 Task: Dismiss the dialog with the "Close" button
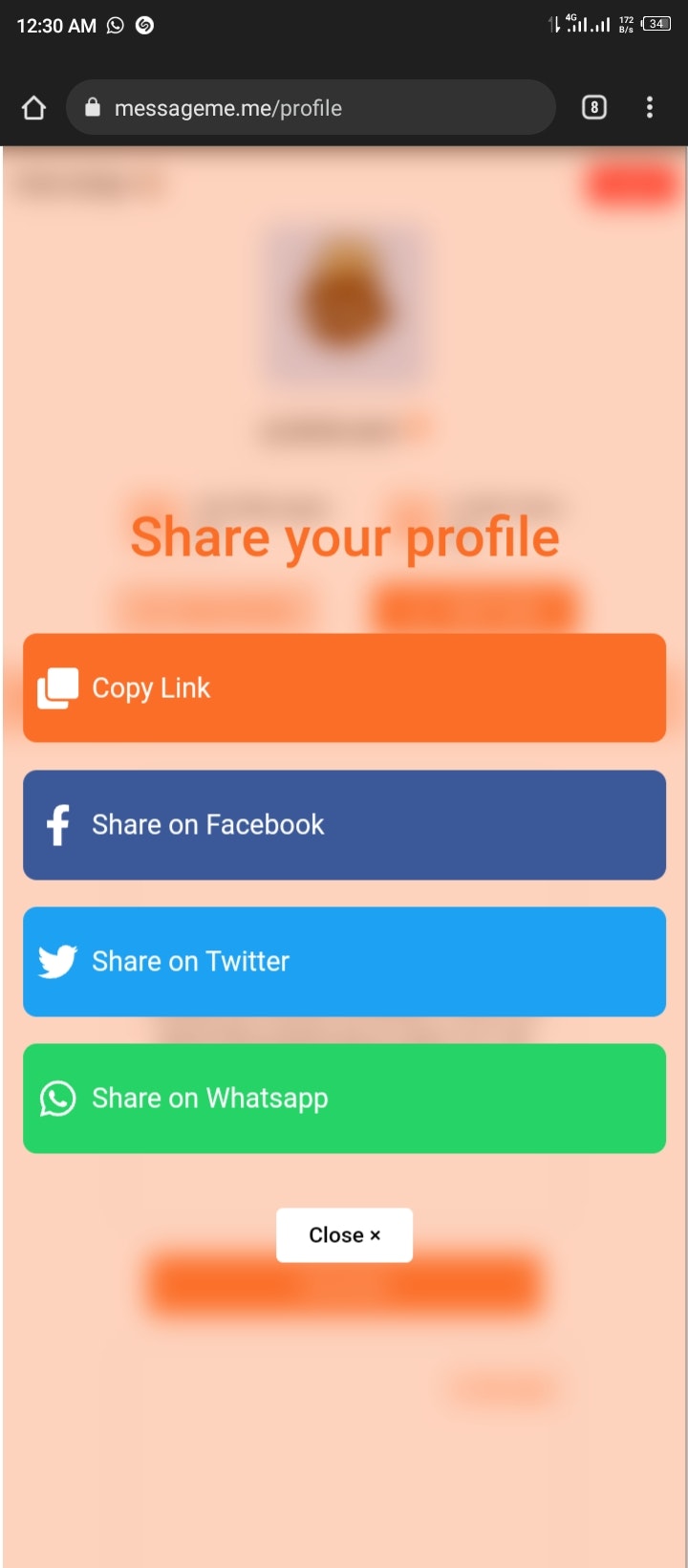tap(344, 1234)
